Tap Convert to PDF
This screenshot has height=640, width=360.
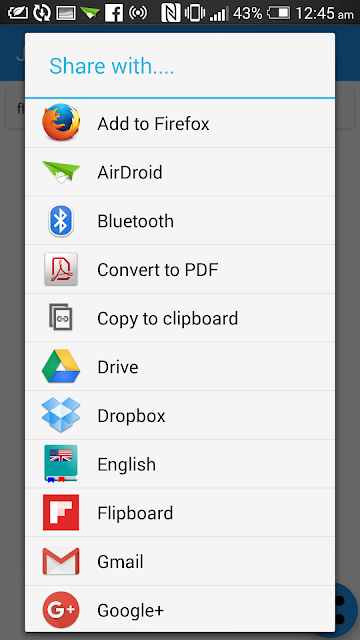(180, 269)
